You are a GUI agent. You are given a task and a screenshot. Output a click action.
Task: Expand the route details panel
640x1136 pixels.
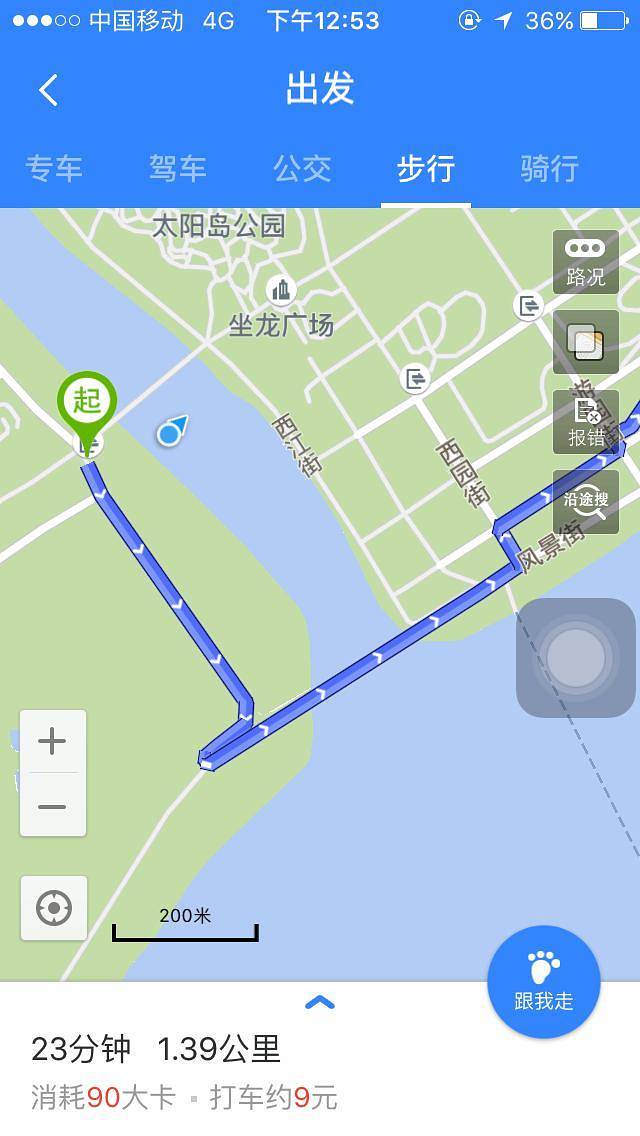click(320, 1003)
